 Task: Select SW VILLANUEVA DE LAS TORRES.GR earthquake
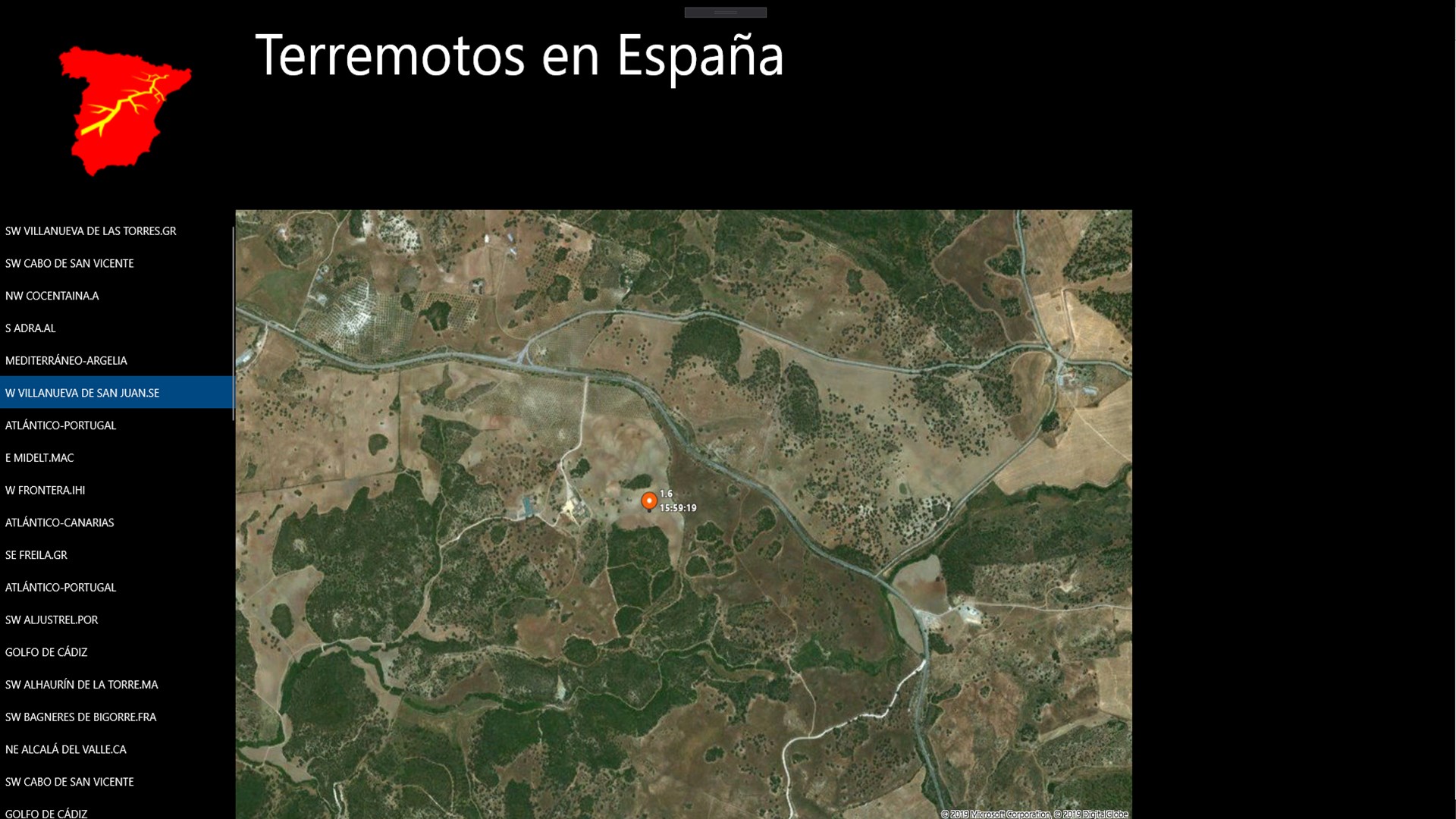(91, 231)
